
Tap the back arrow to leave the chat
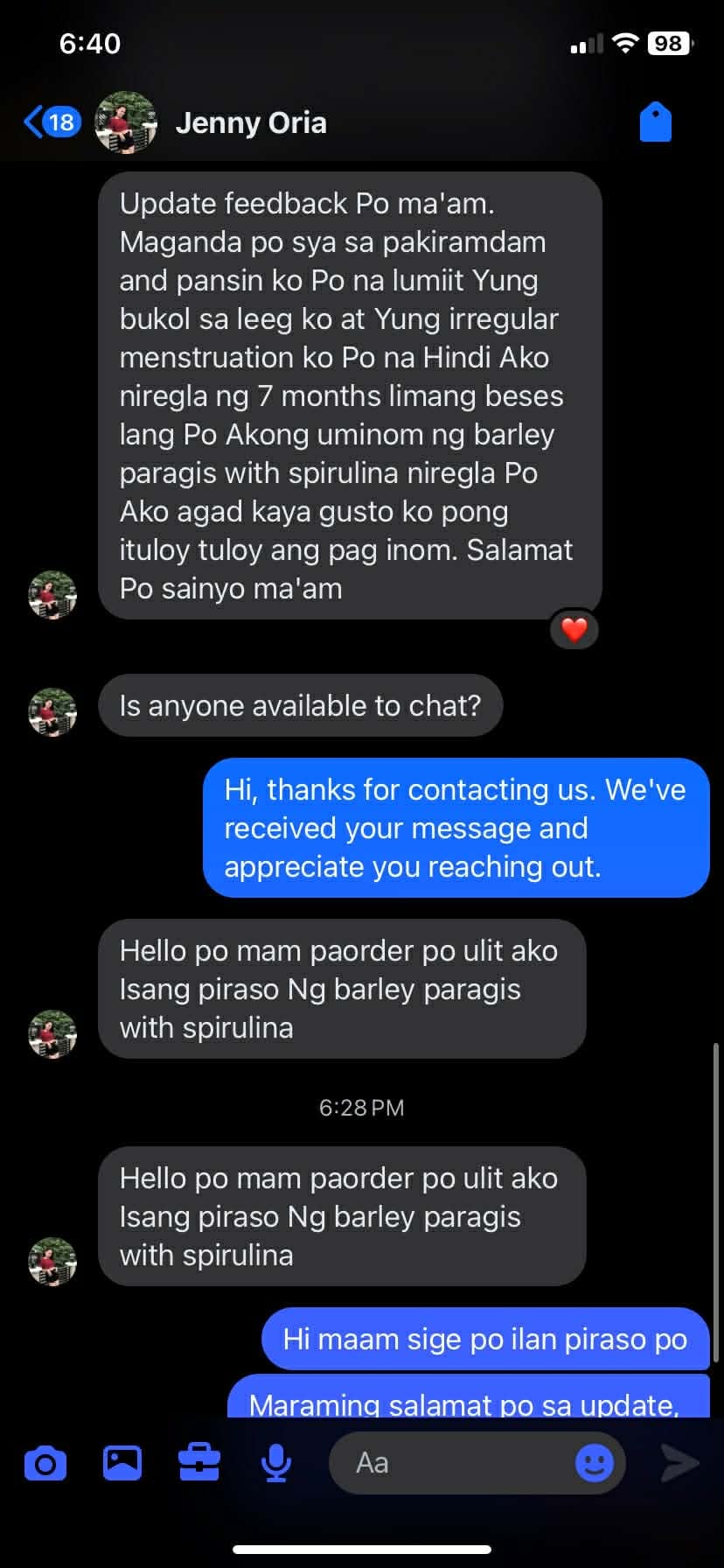(x=31, y=122)
